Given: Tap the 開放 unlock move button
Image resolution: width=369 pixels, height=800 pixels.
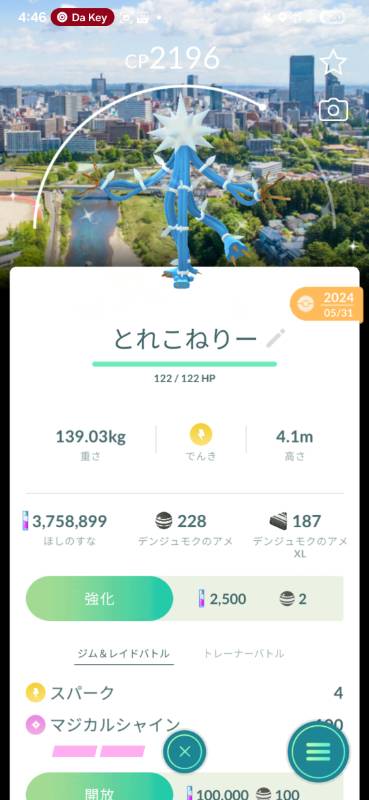Looking at the screenshot, I should 100,788.
